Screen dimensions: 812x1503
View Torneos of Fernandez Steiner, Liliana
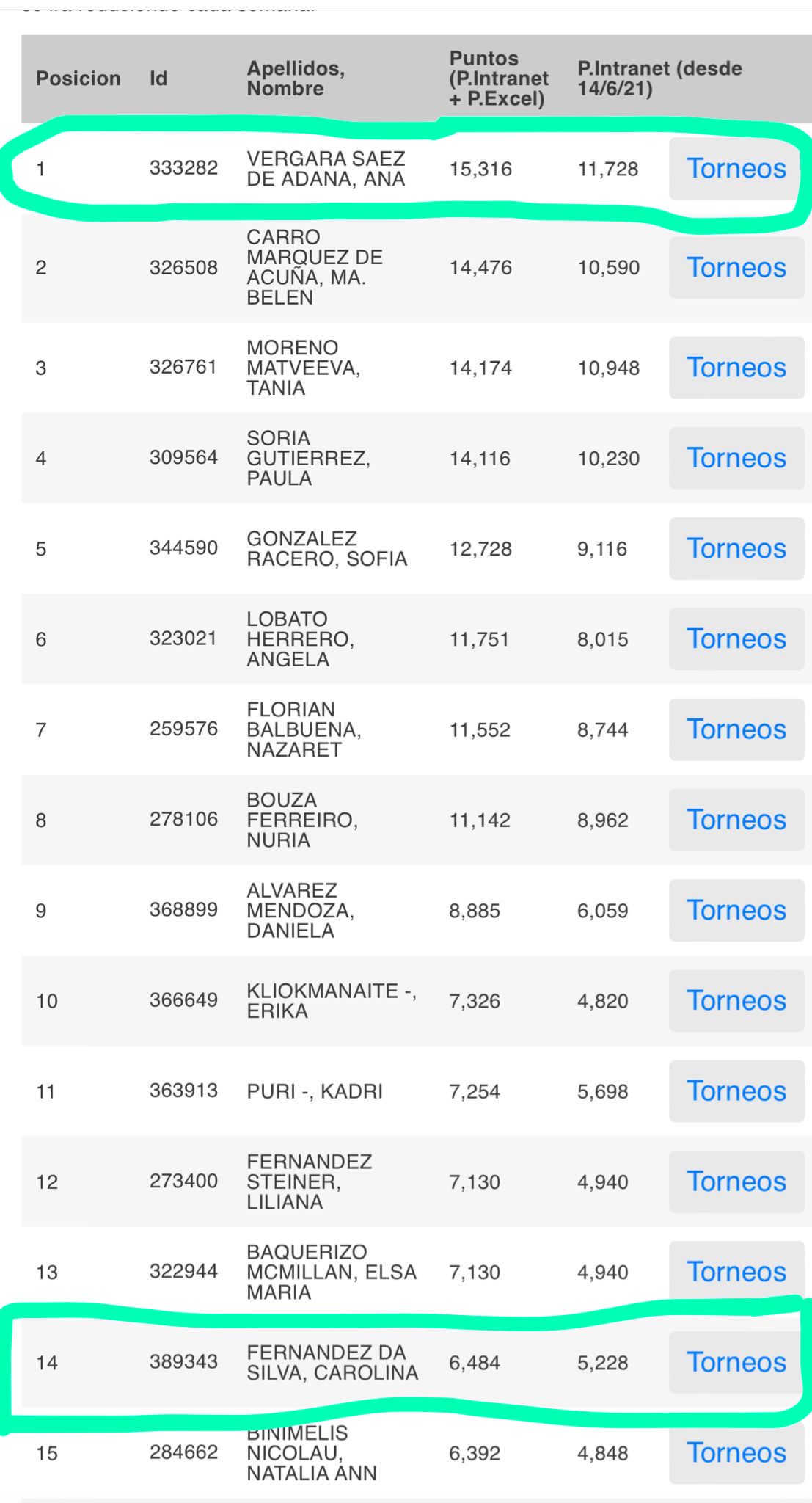736,1182
